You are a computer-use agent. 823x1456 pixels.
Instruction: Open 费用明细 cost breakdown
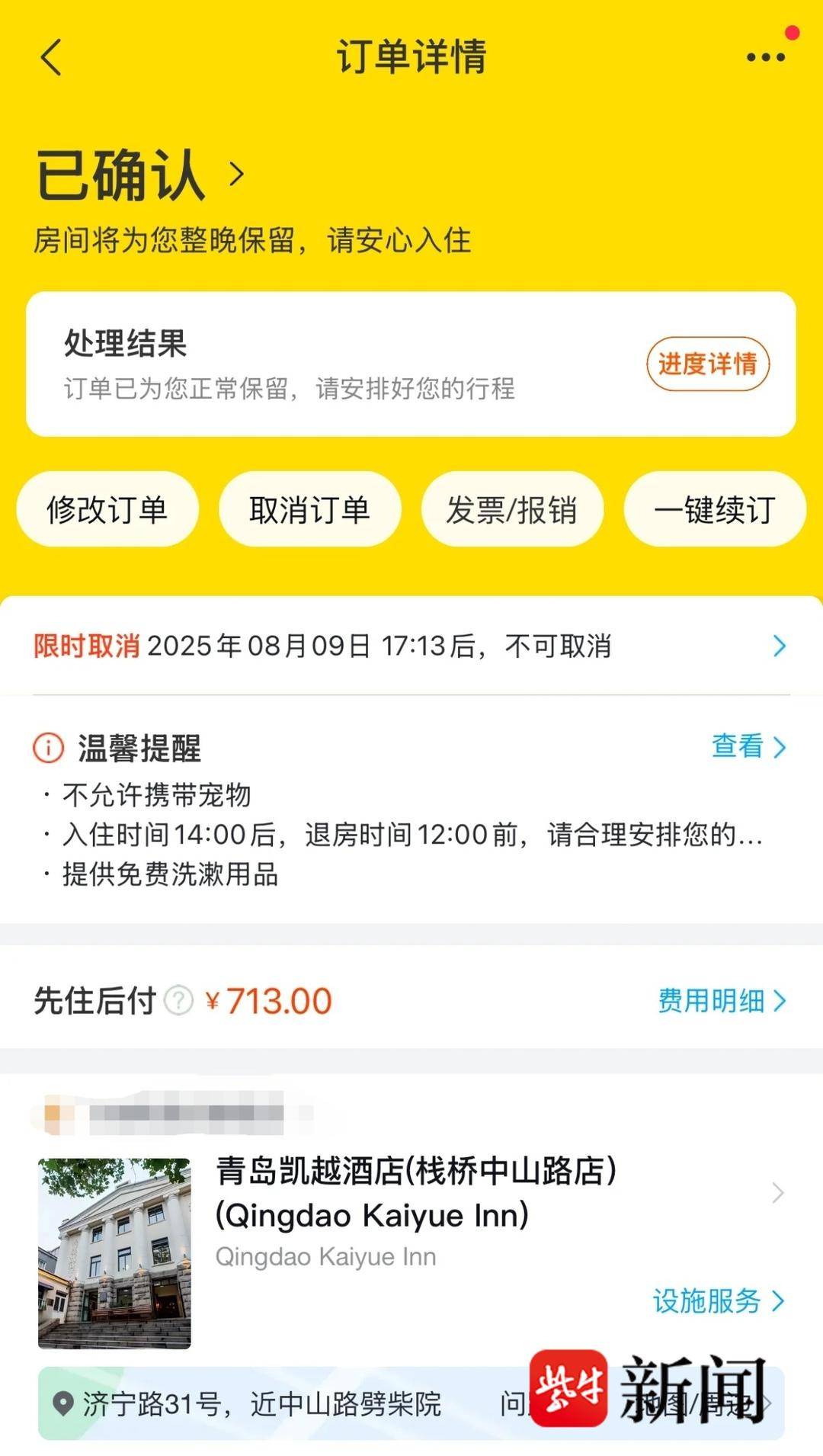click(721, 1000)
